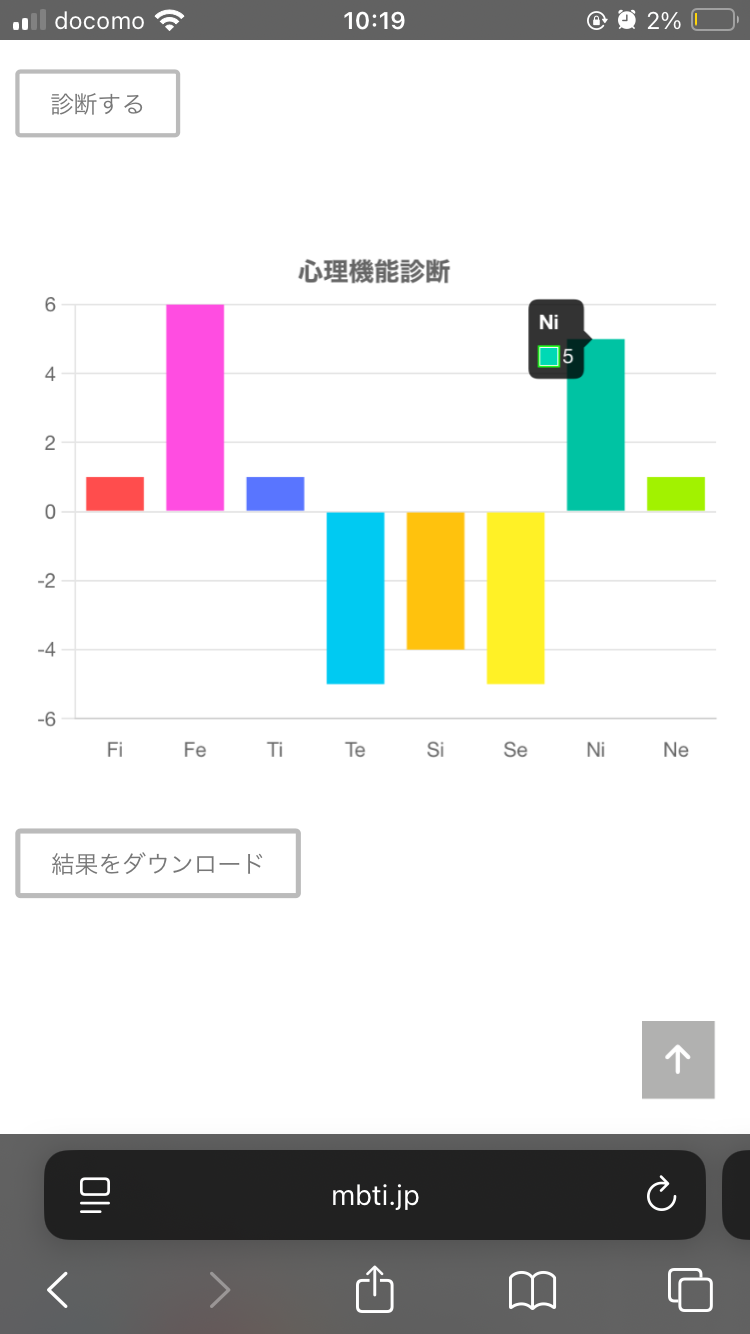Select the Si bar in the chart
Image resolution: width=750 pixels, height=1334 pixels.
pyautogui.click(x=435, y=580)
